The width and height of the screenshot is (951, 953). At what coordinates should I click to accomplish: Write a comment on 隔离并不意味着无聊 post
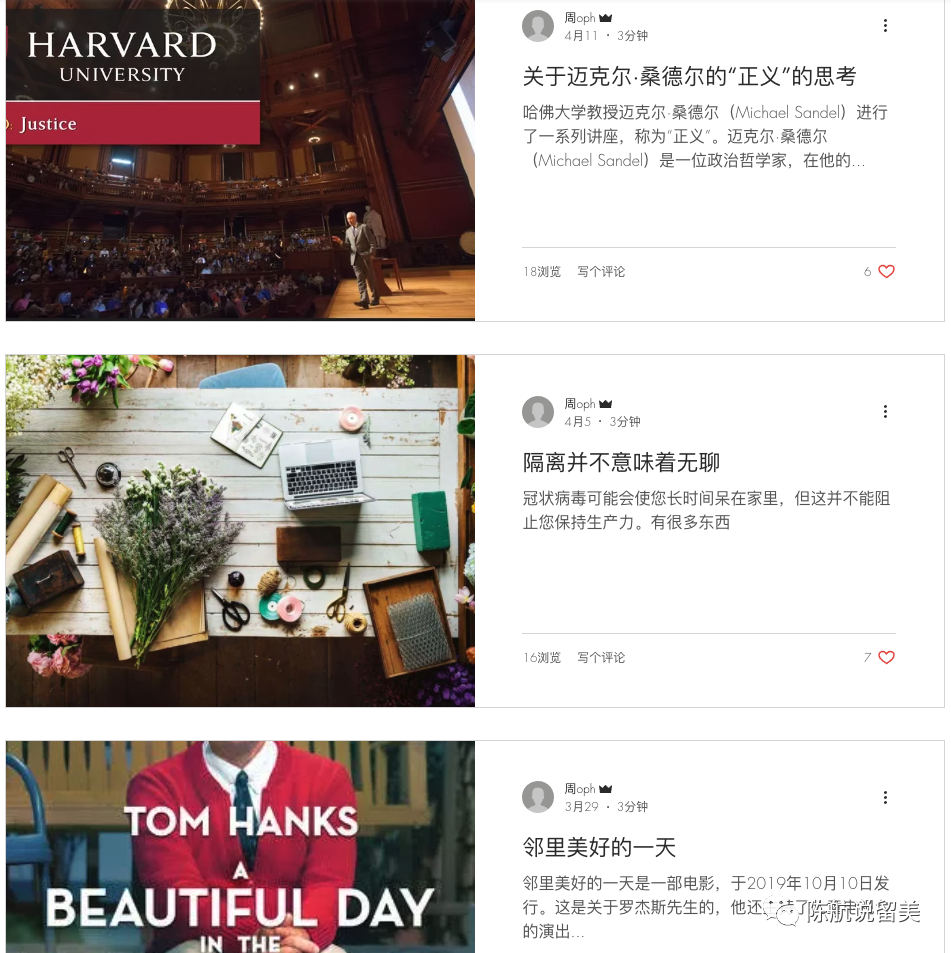601,657
